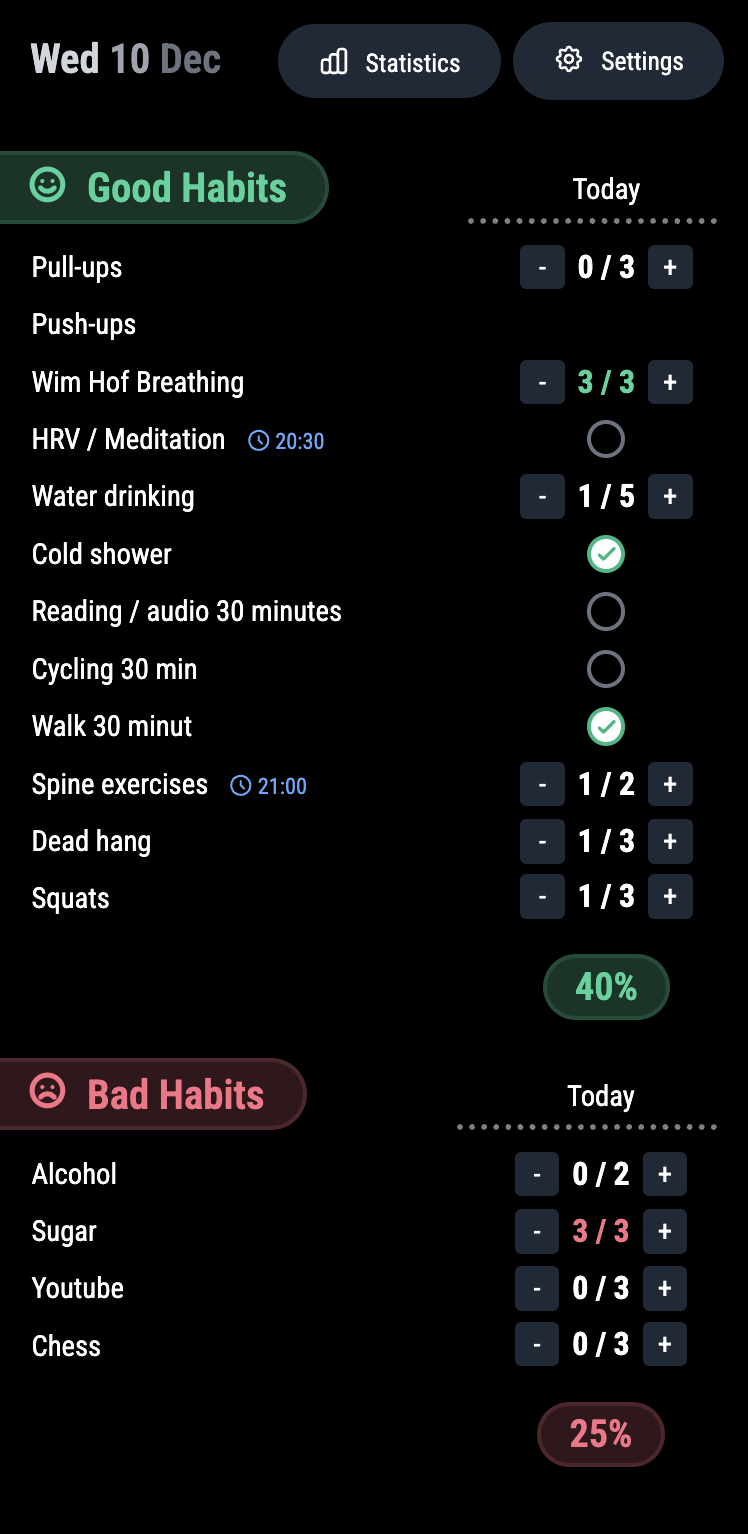Image resolution: width=748 pixels, height=1534 pixels.
Task: Uncheck the Walk 30 minut habit
Action: tap(606, 726)
